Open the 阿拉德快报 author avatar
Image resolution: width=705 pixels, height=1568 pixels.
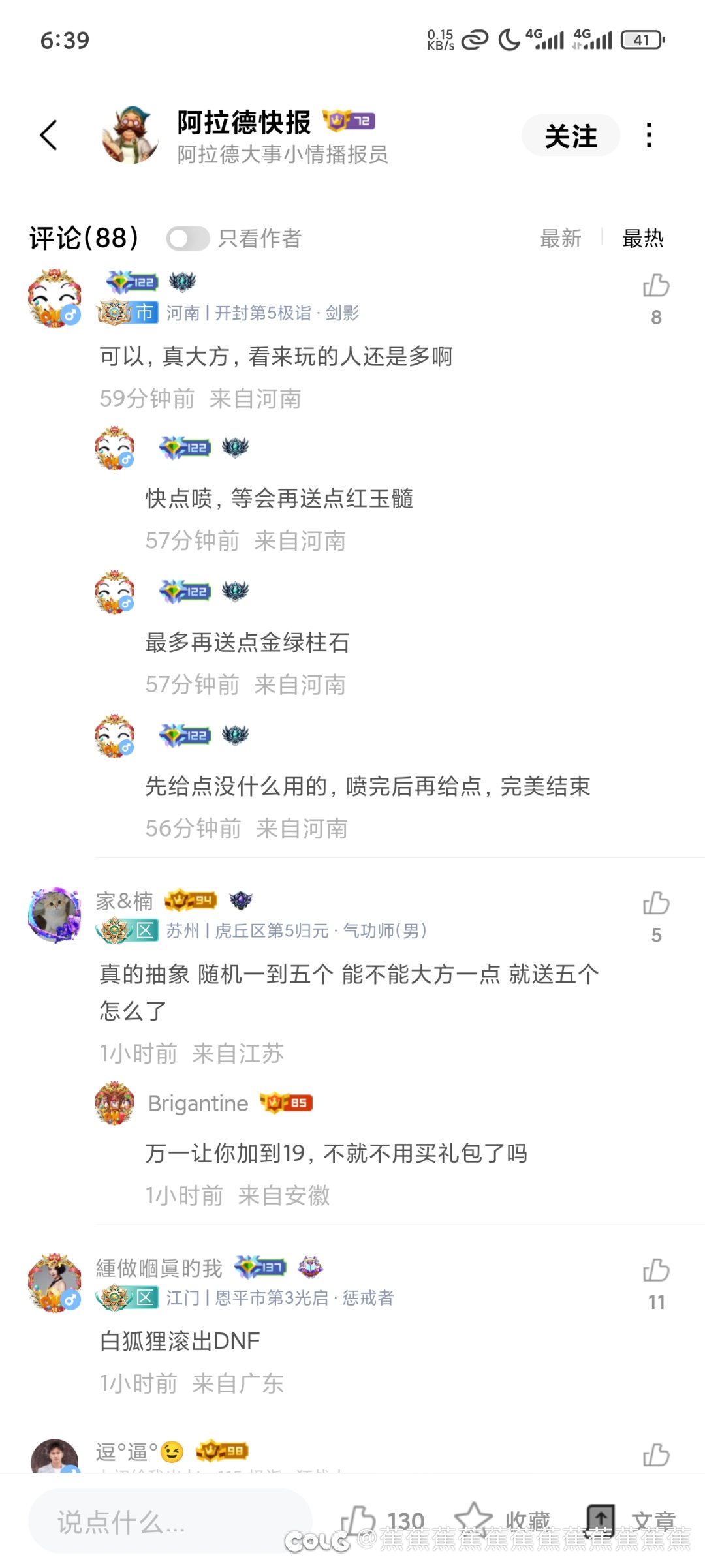131,135
